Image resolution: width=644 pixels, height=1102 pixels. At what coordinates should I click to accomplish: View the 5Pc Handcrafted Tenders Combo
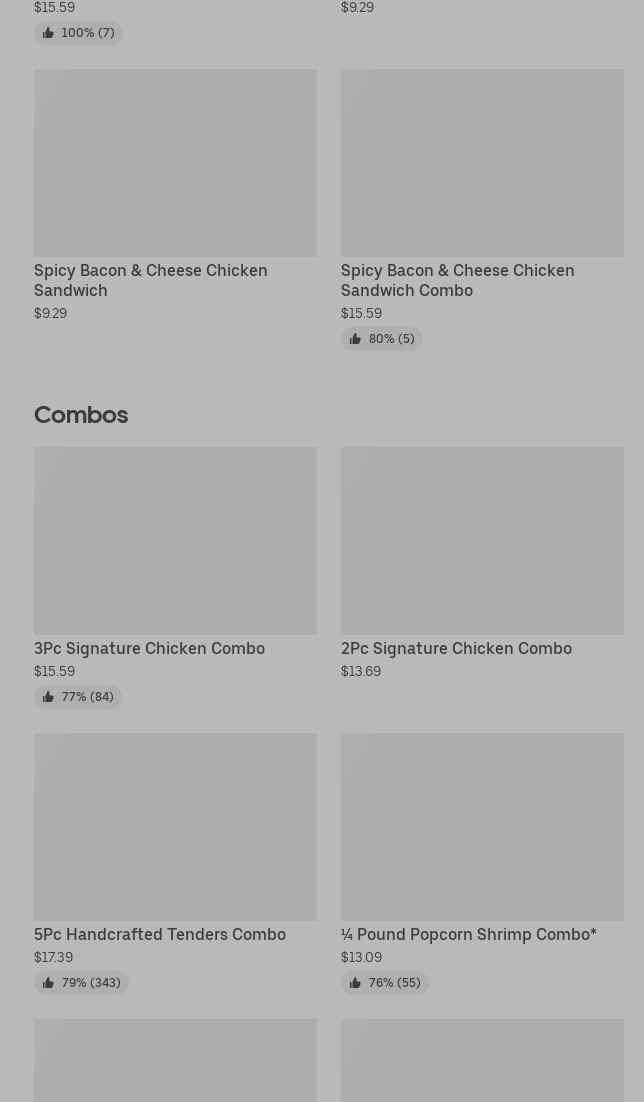(x=175, y=863)
